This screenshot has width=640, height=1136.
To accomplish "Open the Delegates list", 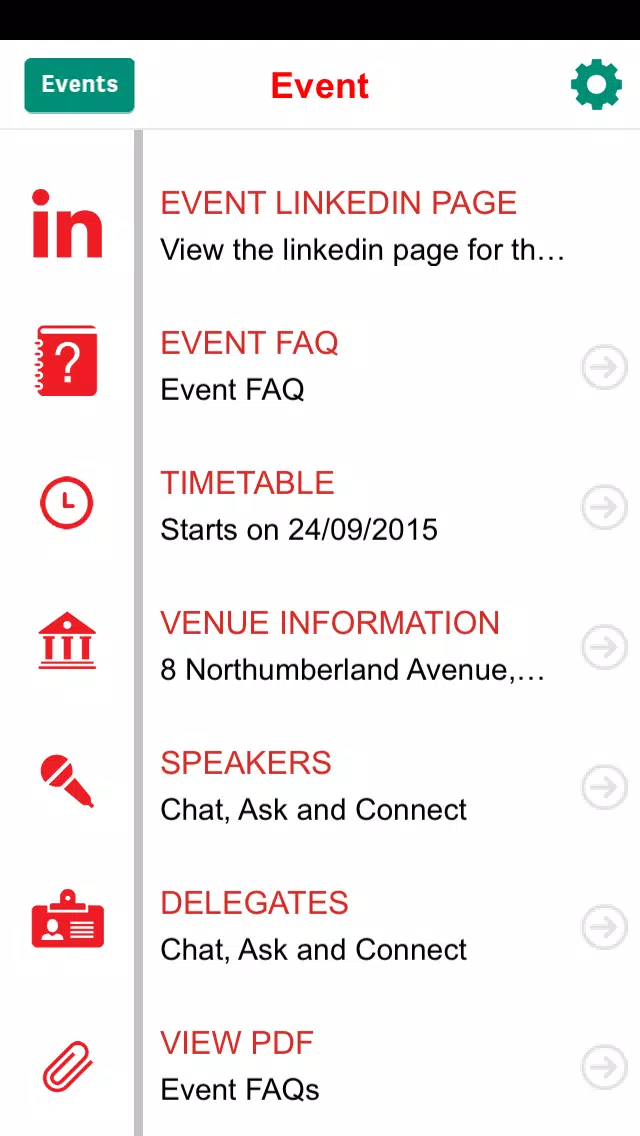I will [320, 926].
